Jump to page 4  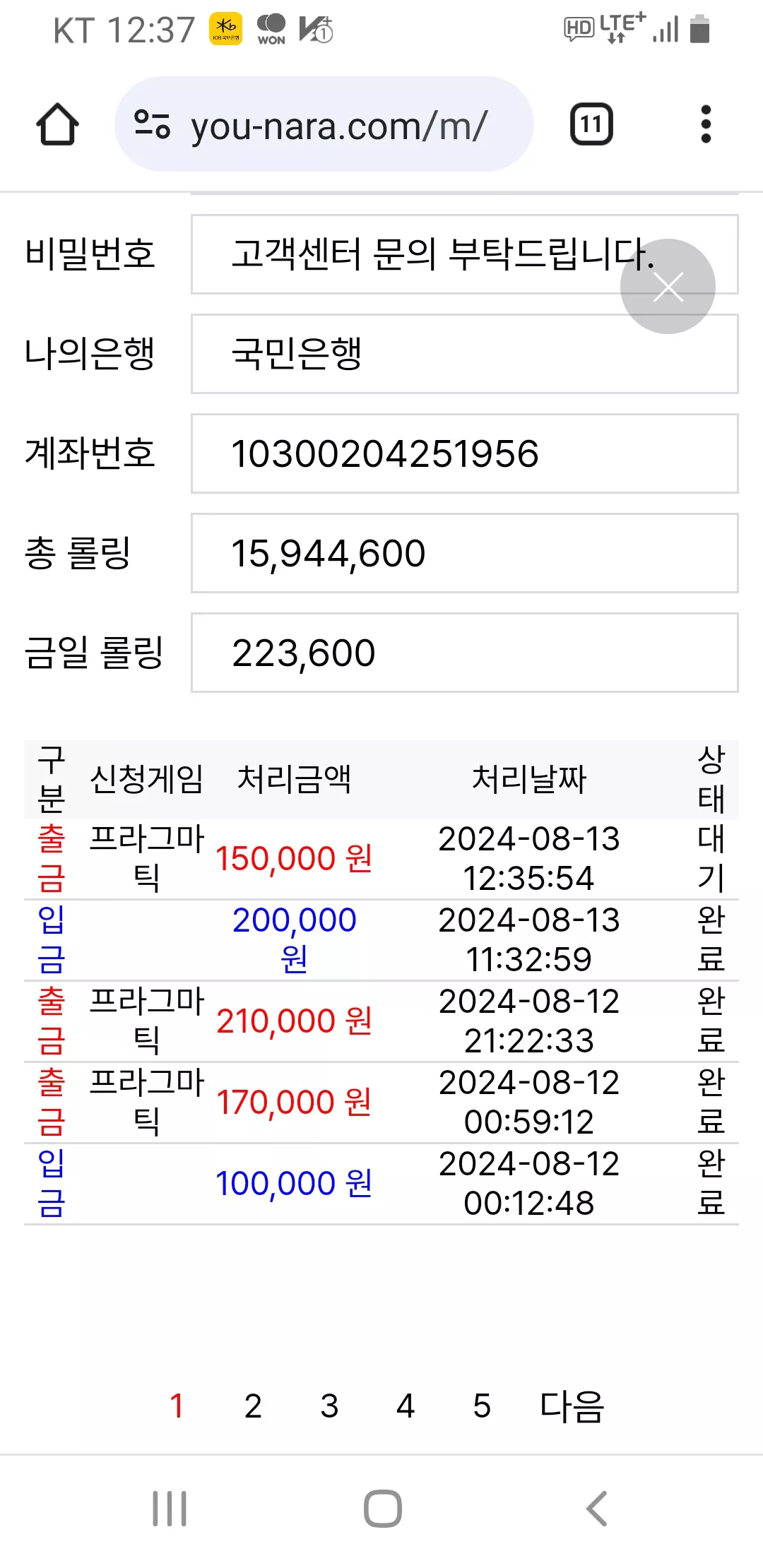406,1406
